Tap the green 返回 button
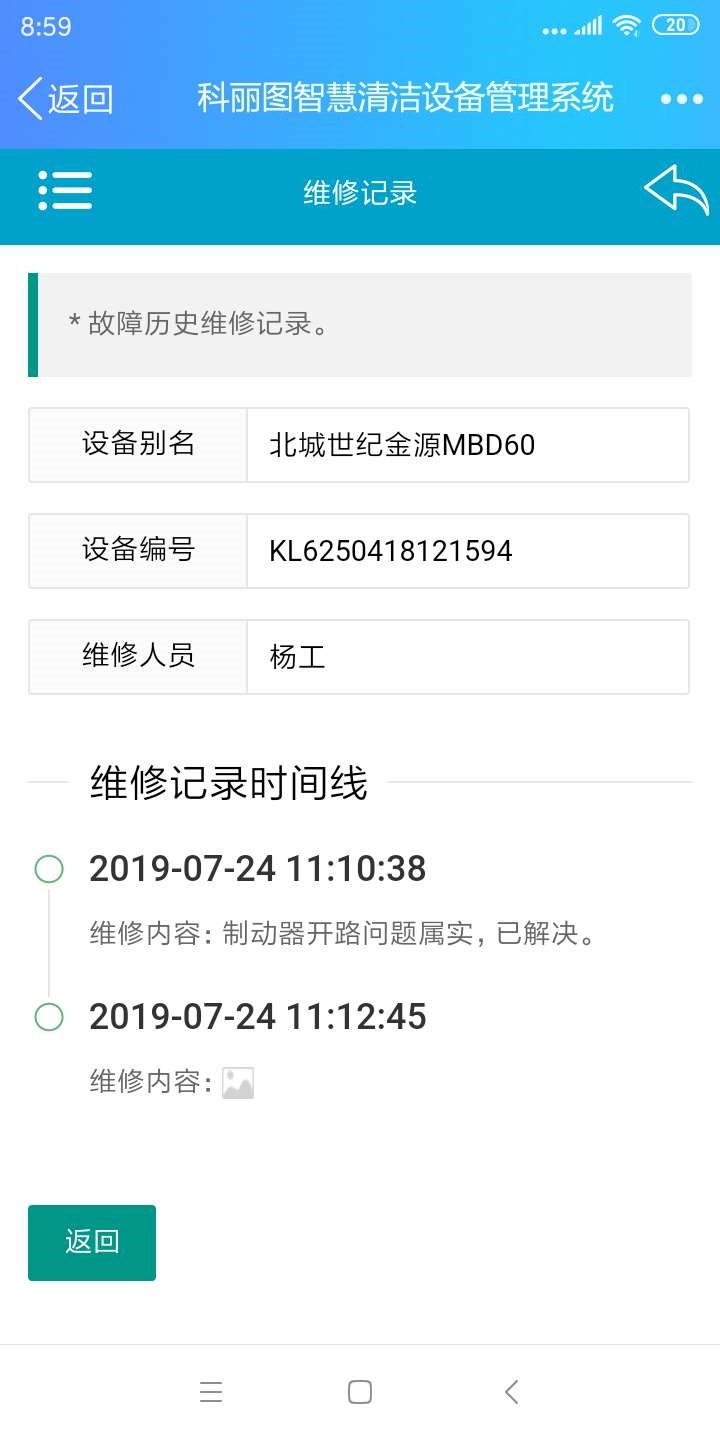720x1440 pixels. pos(92,1242)
